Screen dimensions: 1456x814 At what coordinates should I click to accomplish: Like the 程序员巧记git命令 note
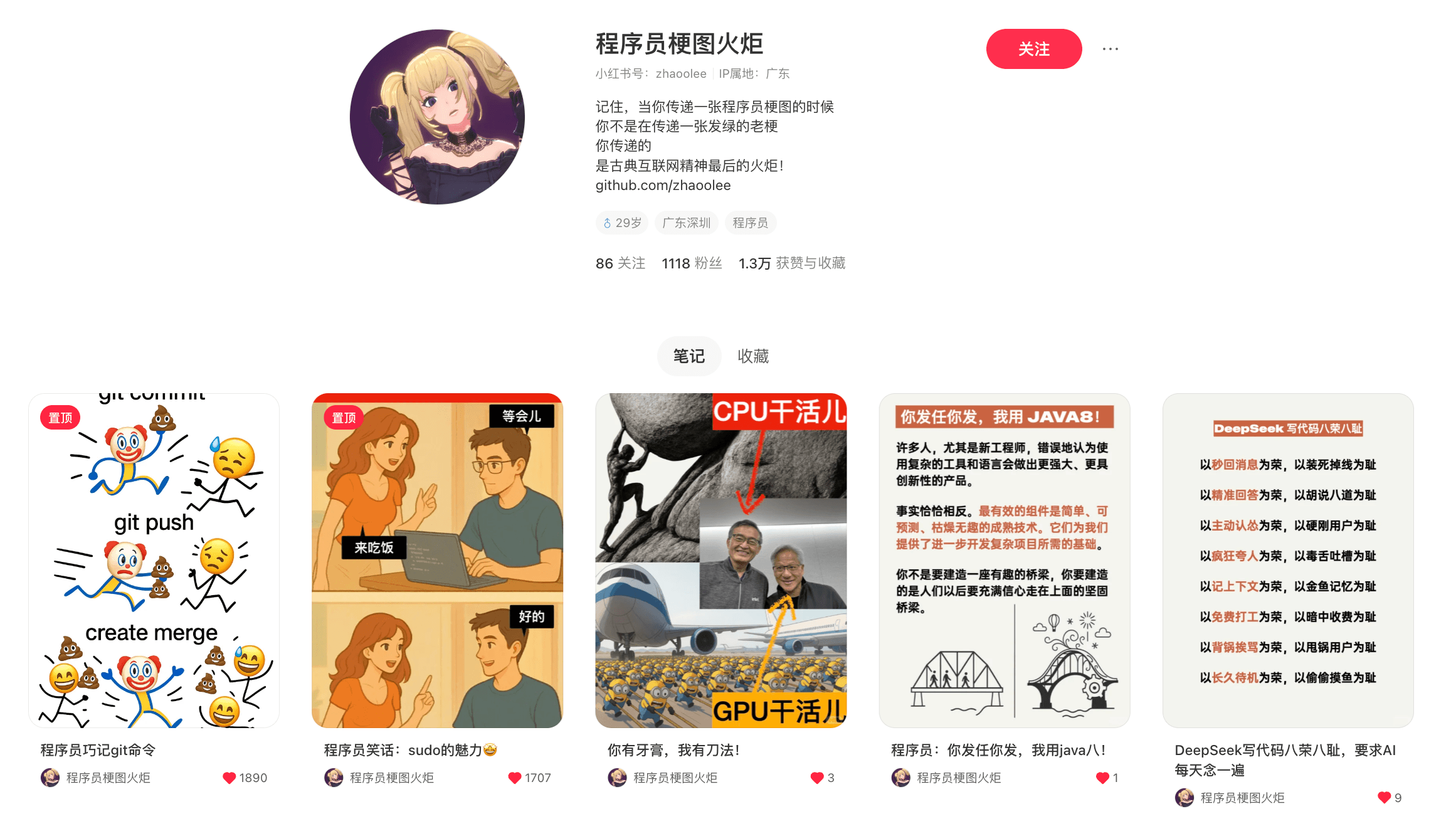[229, 778]
